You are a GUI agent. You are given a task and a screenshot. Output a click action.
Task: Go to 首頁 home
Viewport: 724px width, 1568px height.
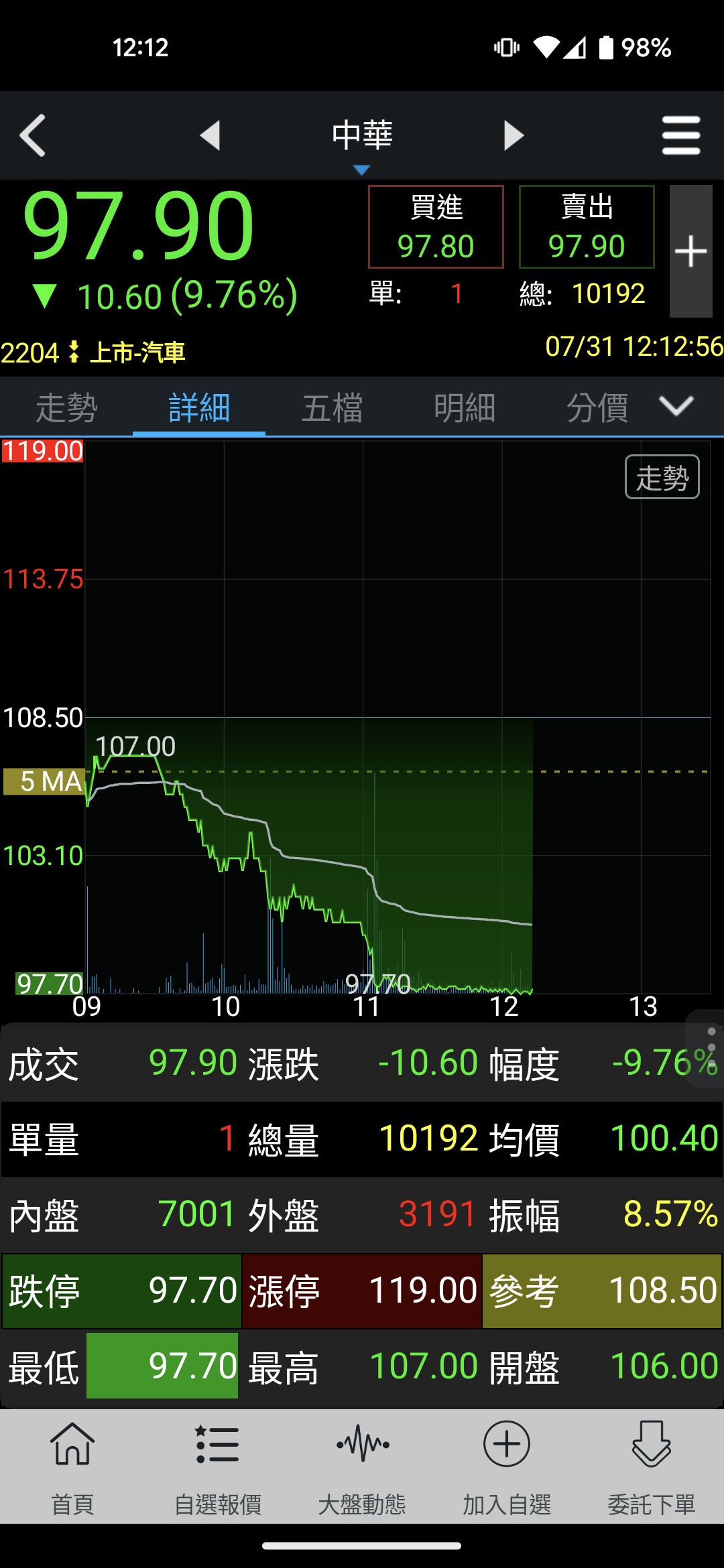click(72, 1467)
